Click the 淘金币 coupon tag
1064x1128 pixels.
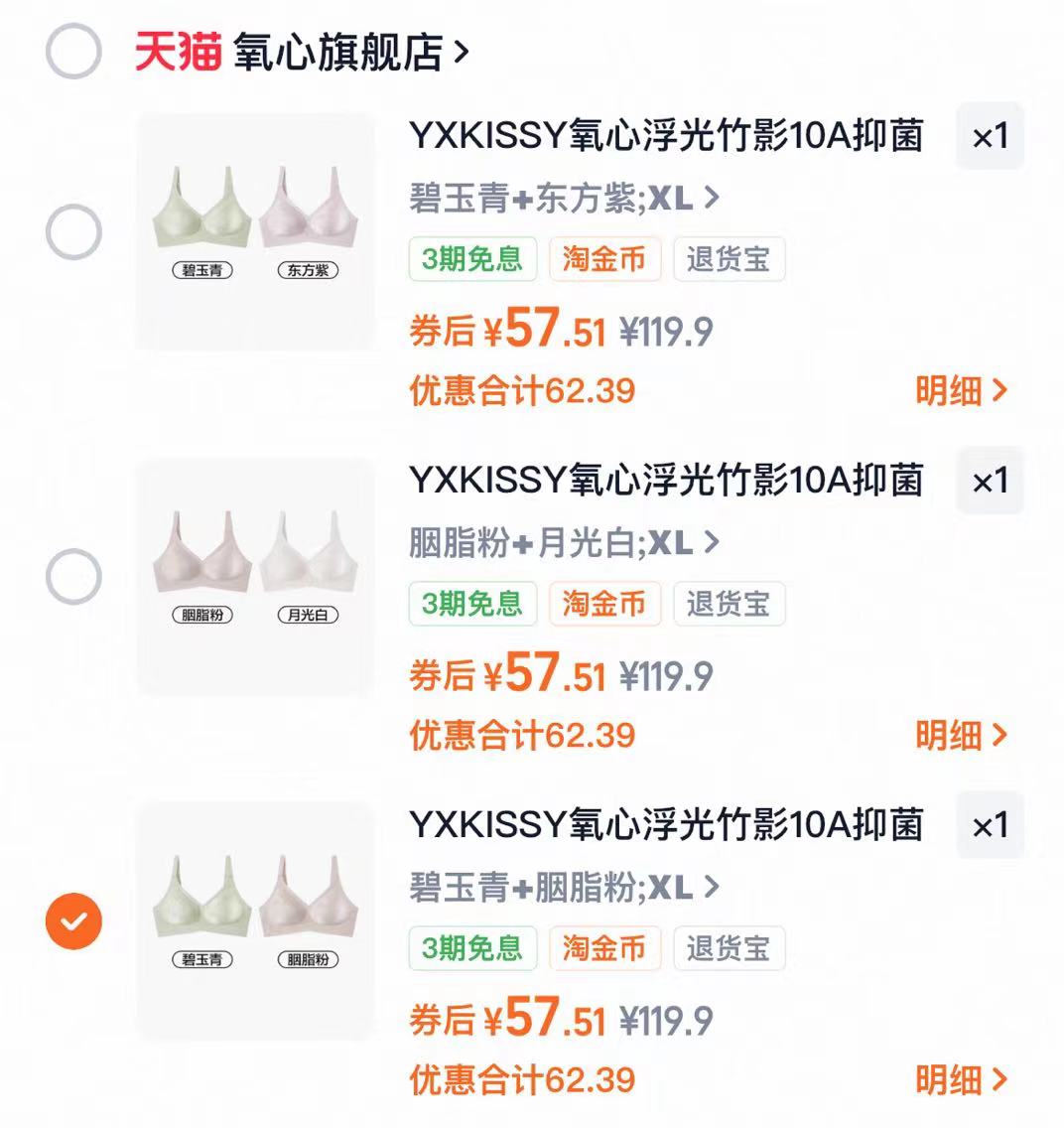(x=604, y=259)
